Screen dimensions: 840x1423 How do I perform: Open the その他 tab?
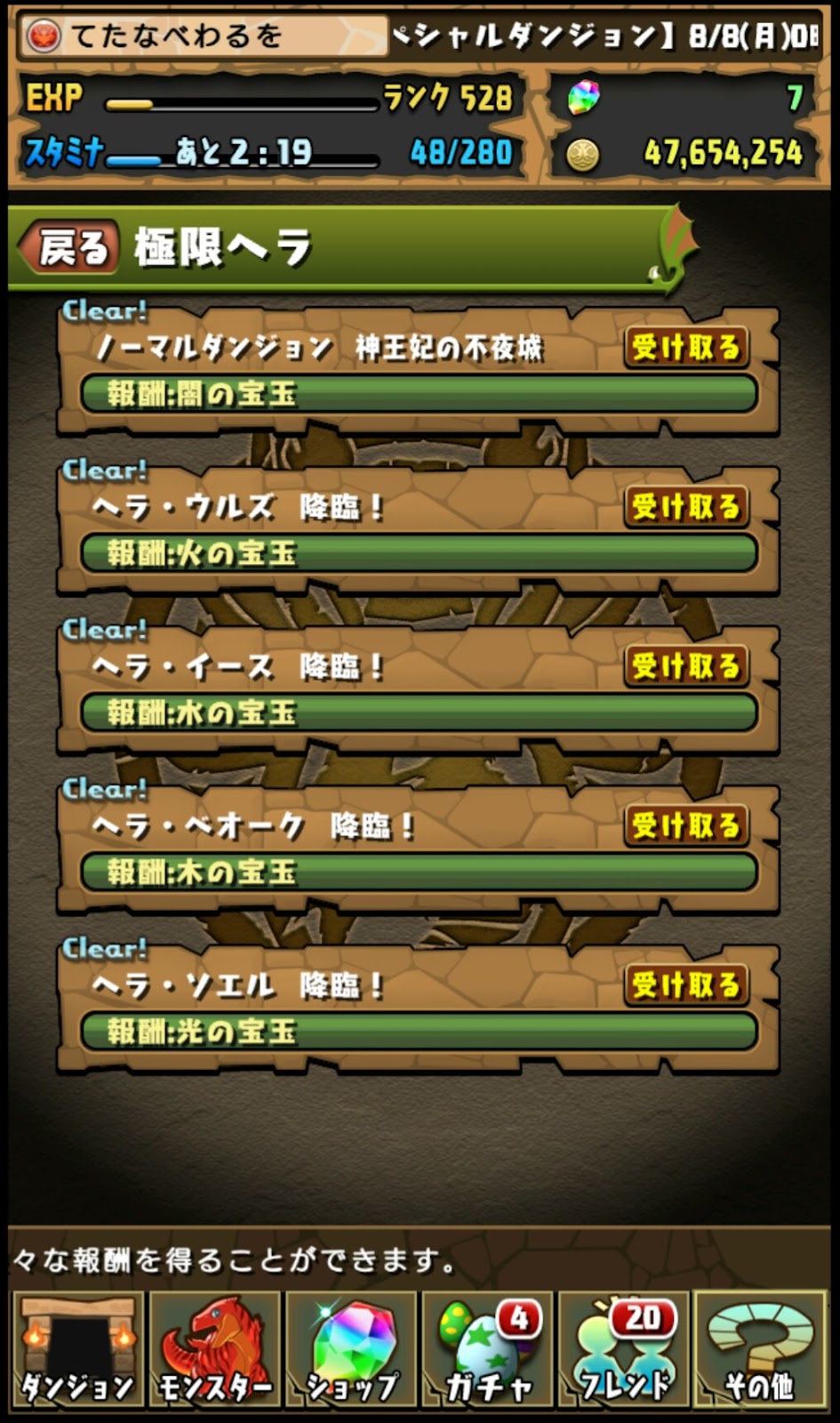(x=760, y=1349)
